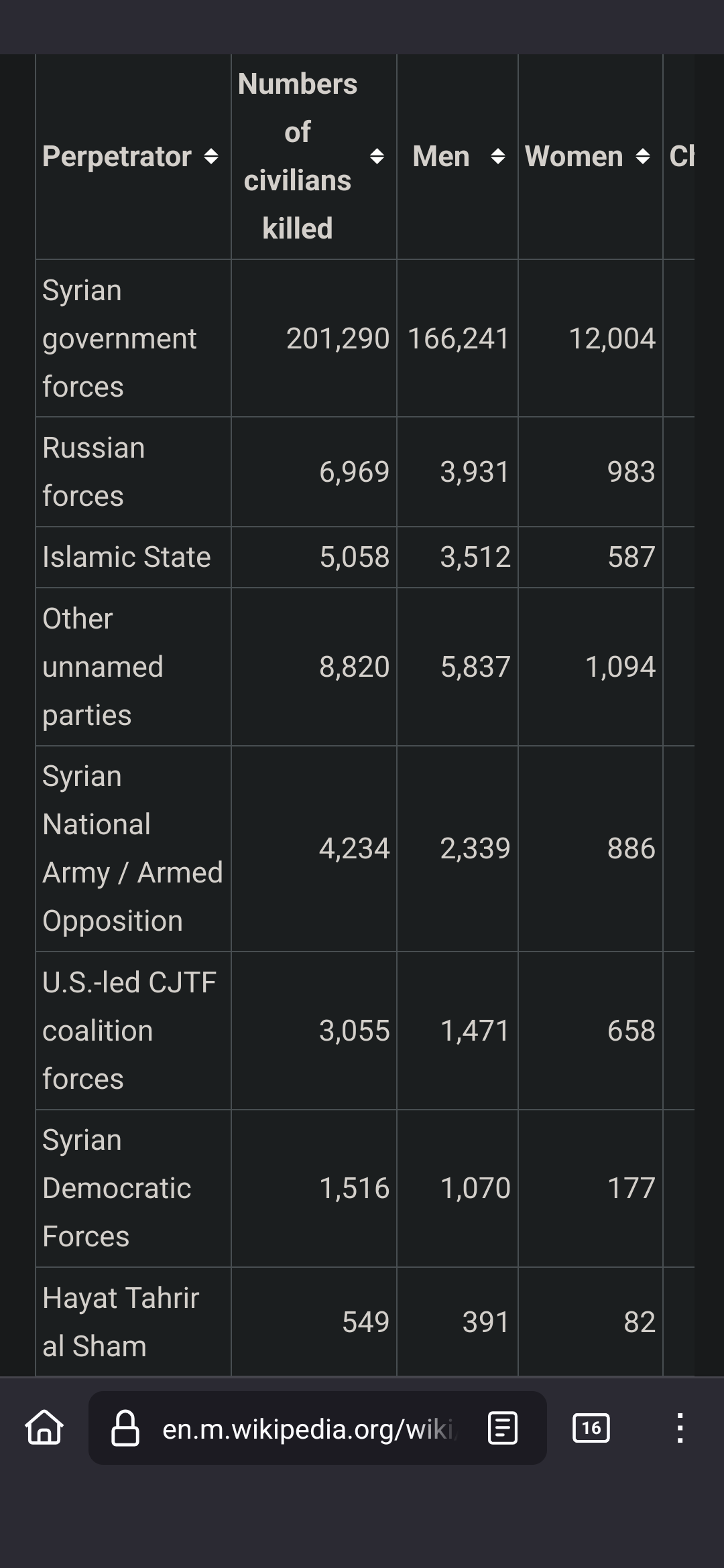This screenshot has width=724, height=1568.
Task: Tap the Wikipedia URL address bar
Action: (308, 1429)
